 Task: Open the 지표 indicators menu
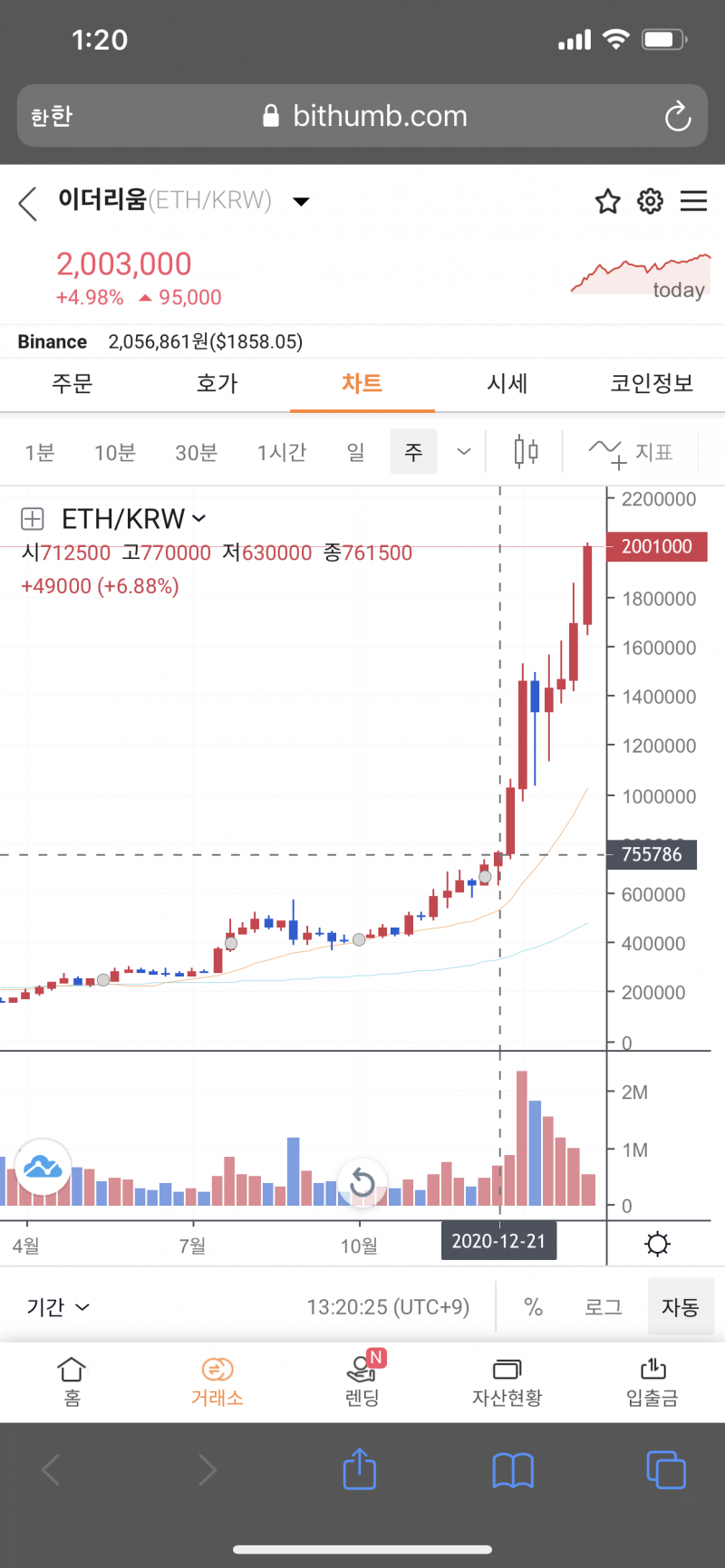632,452
